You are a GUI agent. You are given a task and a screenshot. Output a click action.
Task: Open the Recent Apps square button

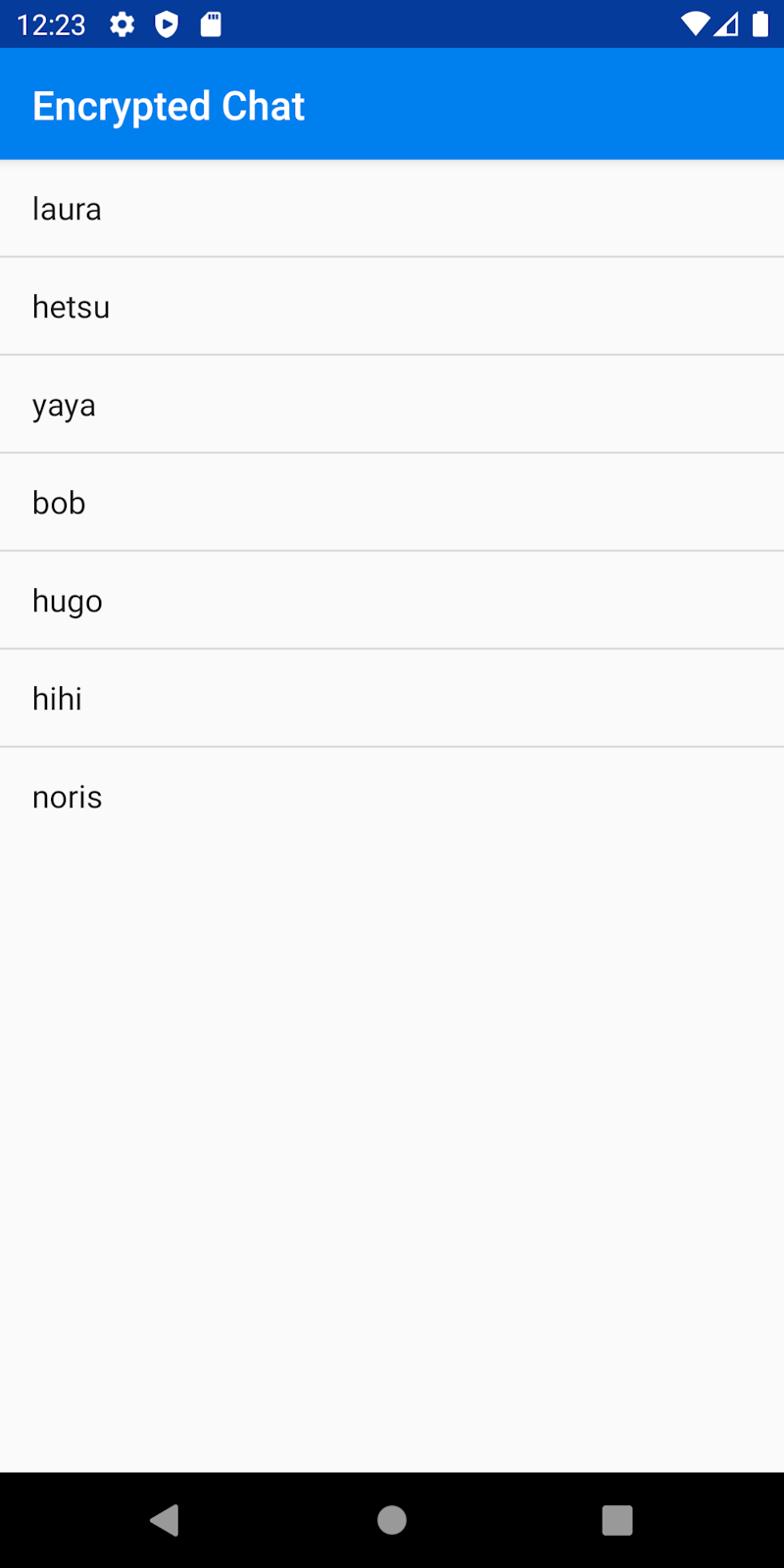[x=617, y=1520]
